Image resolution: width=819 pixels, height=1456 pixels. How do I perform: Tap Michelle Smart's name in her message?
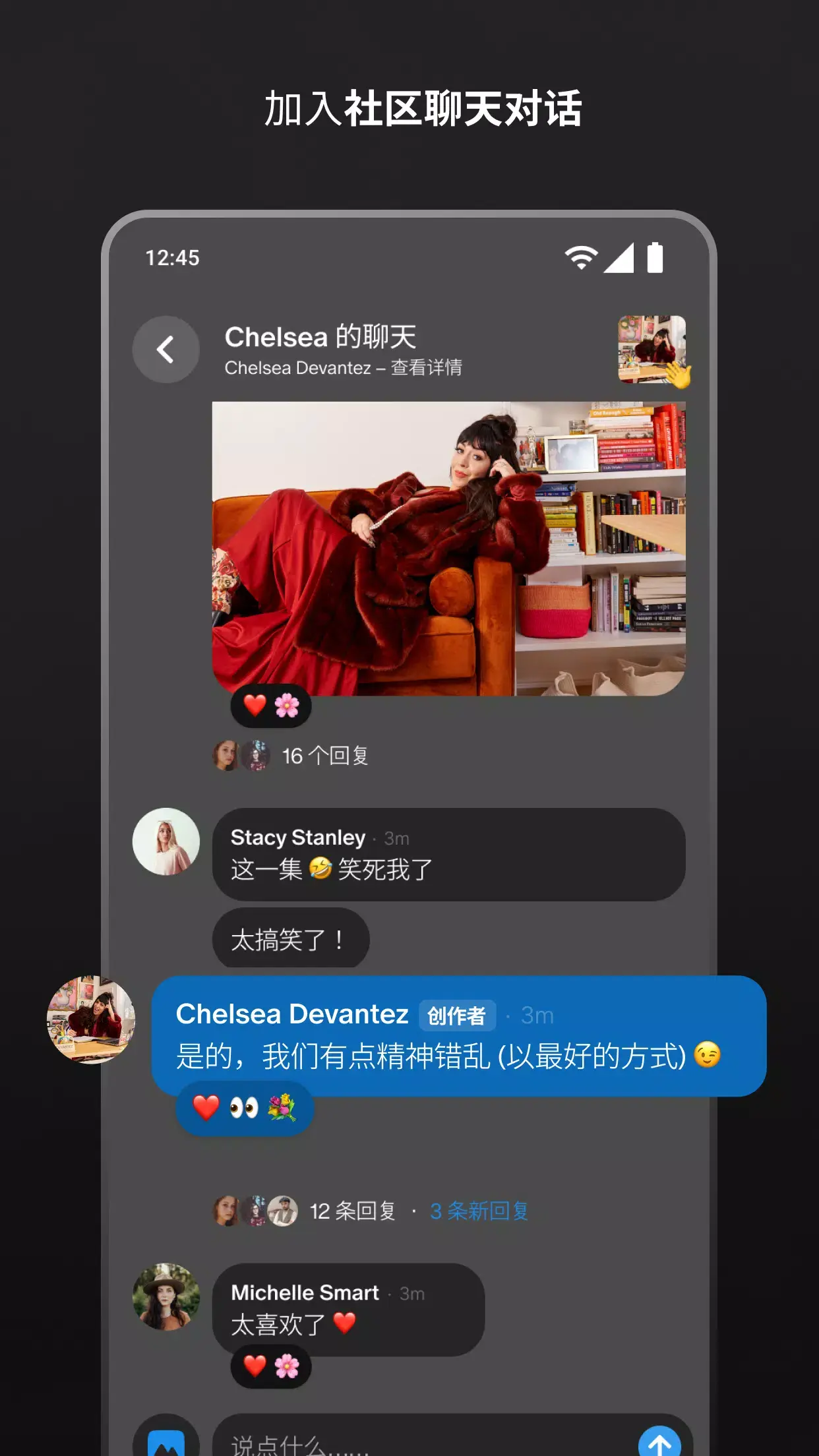[305, 1293]
